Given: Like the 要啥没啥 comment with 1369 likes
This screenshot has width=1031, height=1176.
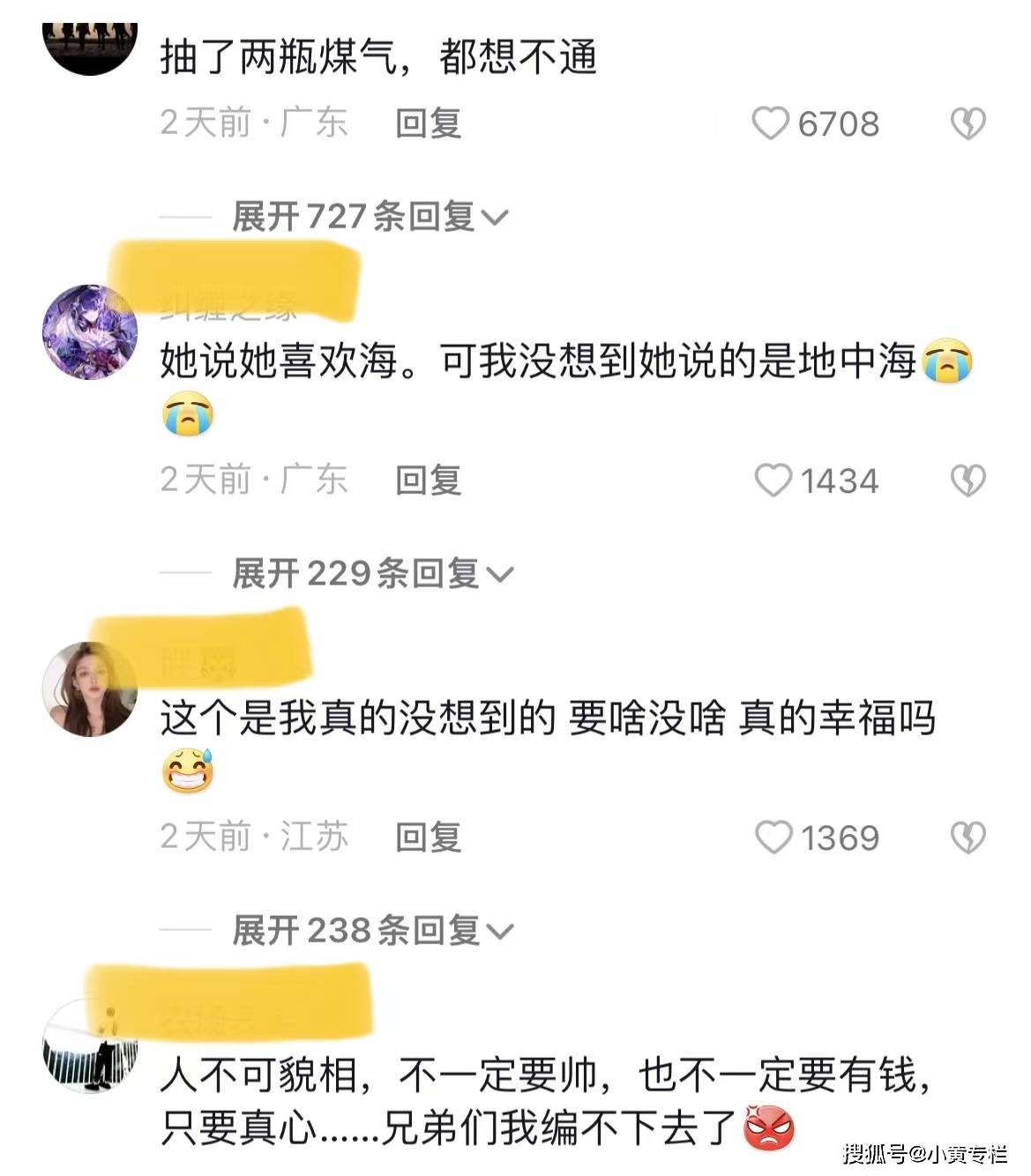Looking at the screenshot, I should point(773,837).
